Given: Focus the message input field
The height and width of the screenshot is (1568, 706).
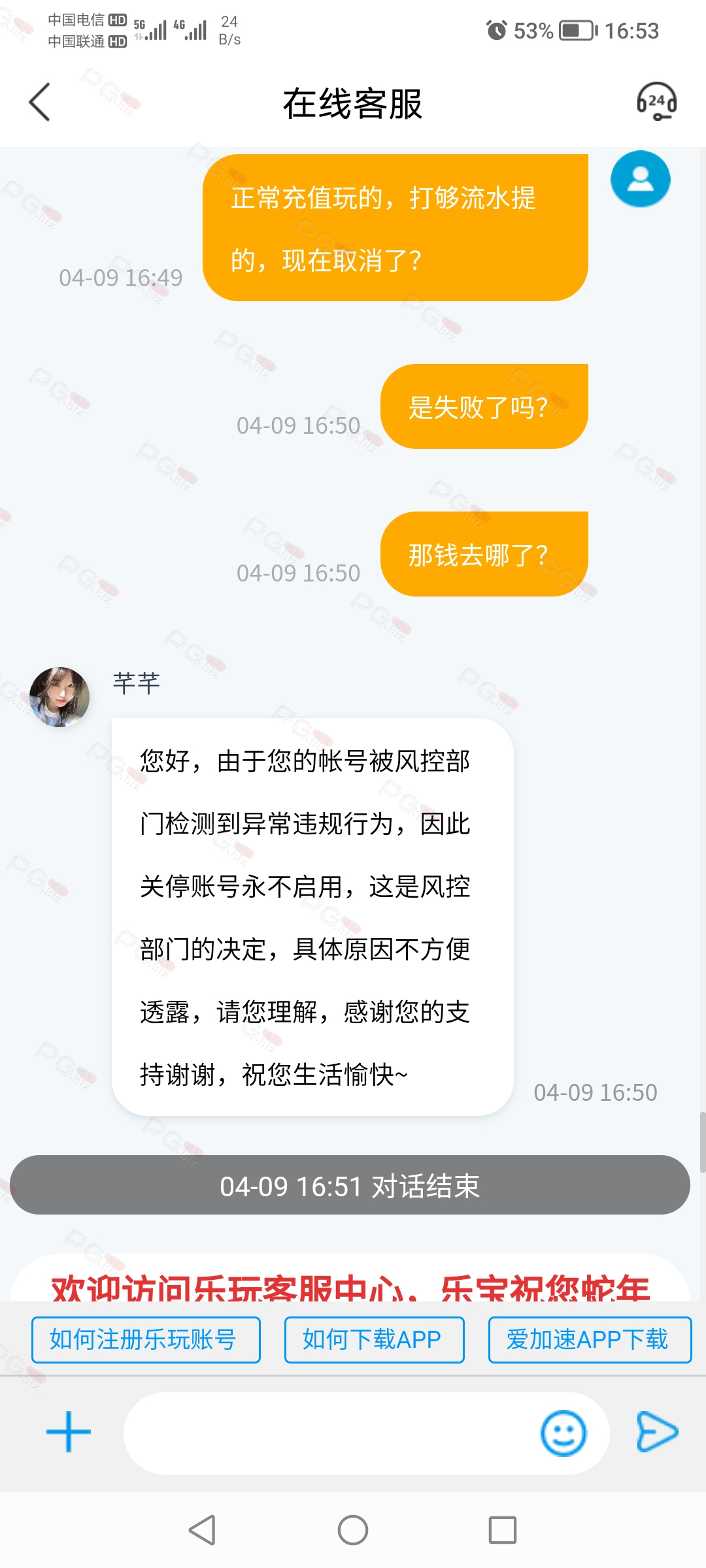Looking at the screenshot, I should tap(330, 1433).
